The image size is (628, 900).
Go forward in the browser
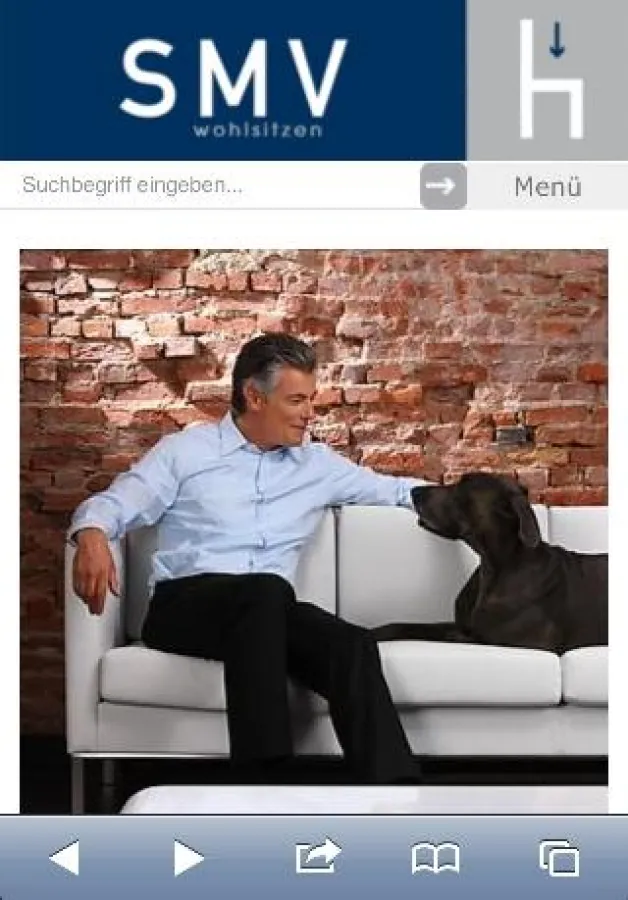tap(188, 858)
